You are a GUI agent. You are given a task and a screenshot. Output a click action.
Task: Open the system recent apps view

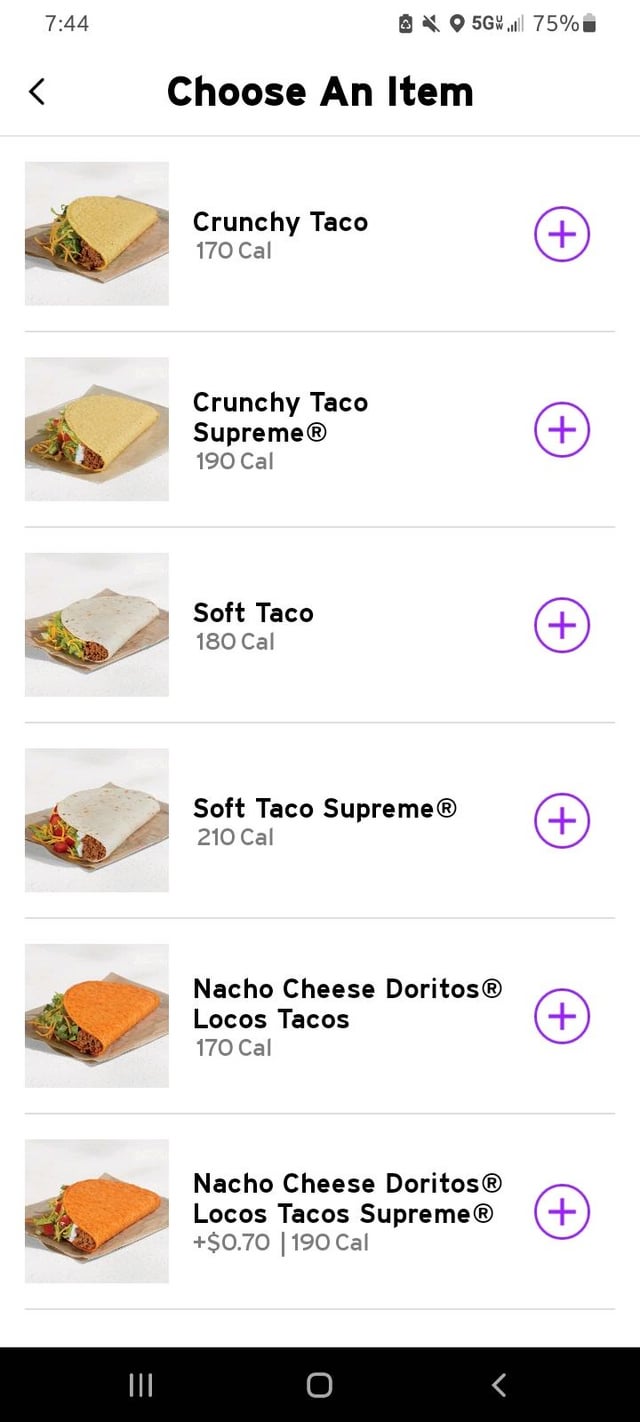(141, 1384)
